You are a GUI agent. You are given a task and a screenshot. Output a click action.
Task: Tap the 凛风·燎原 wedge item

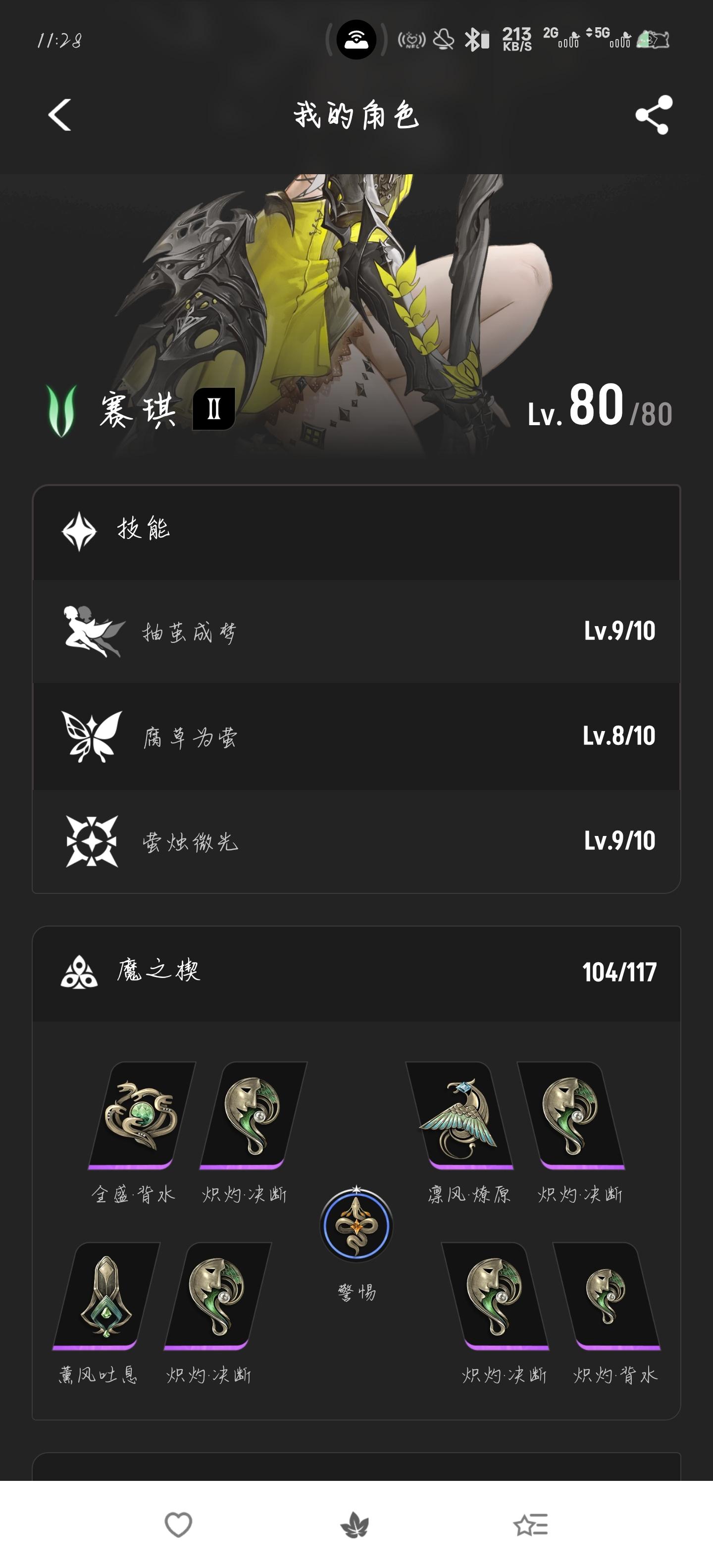pyautogui.click(x=459, y=1115)
